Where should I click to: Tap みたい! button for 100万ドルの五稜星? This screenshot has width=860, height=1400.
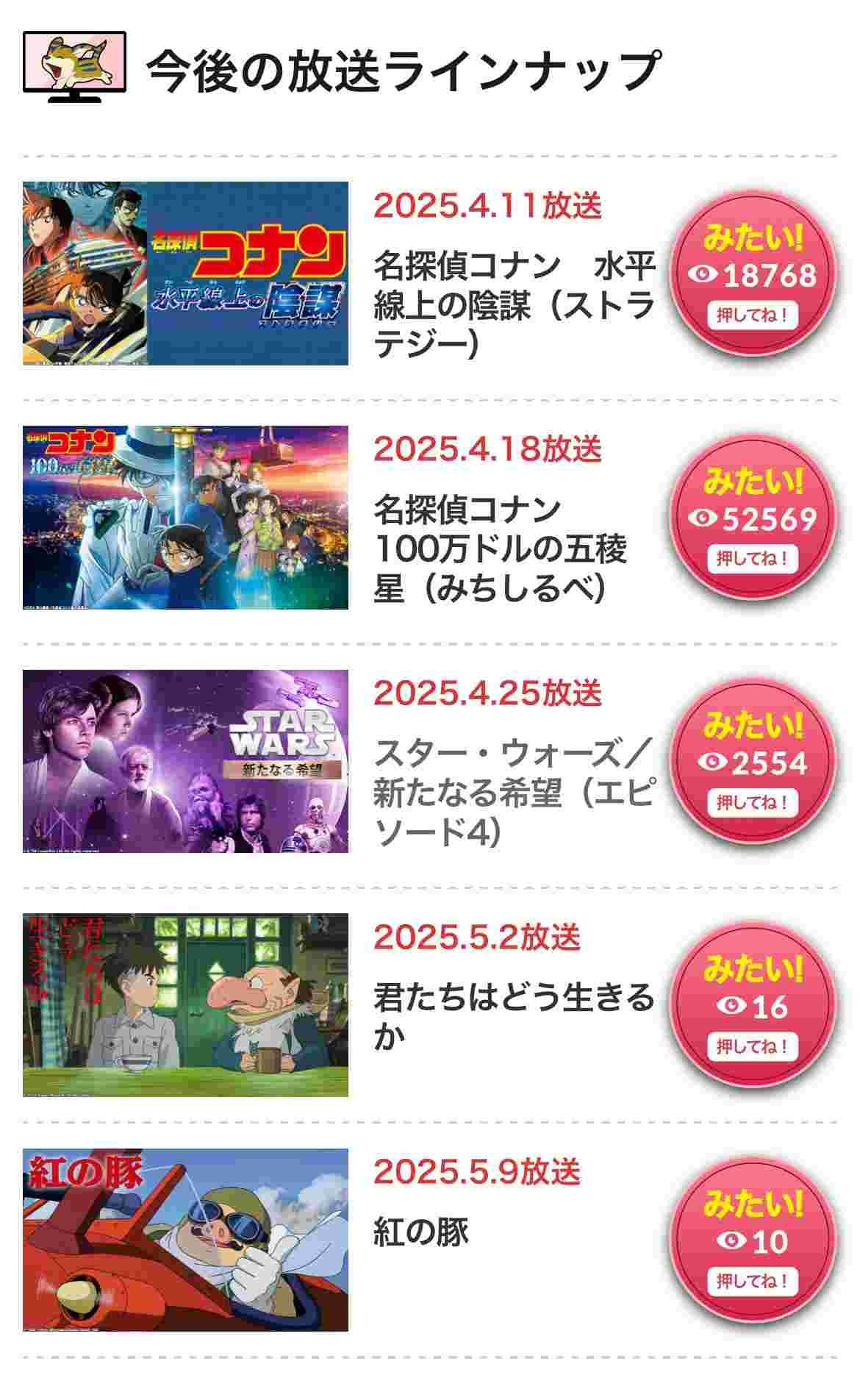752,518
